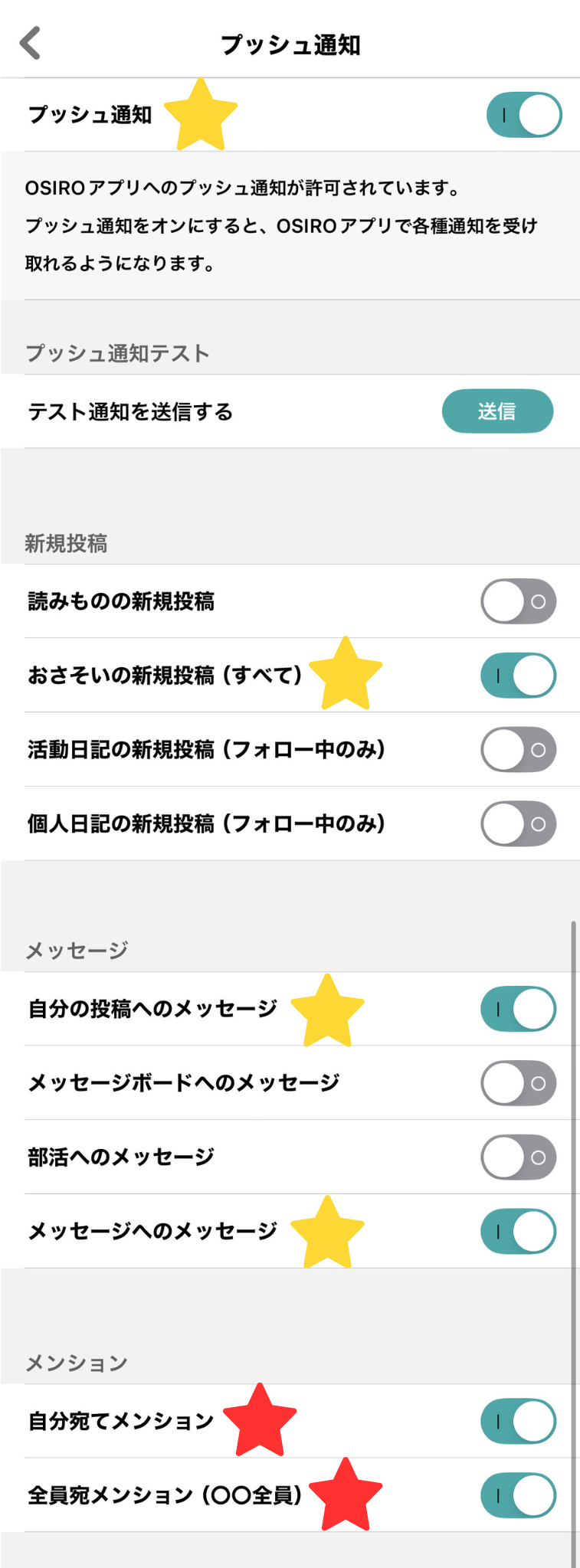Enable 読みものの新規投稿 notifications
The height and width of the screenshot is (1568, 580).
(519, 601)
